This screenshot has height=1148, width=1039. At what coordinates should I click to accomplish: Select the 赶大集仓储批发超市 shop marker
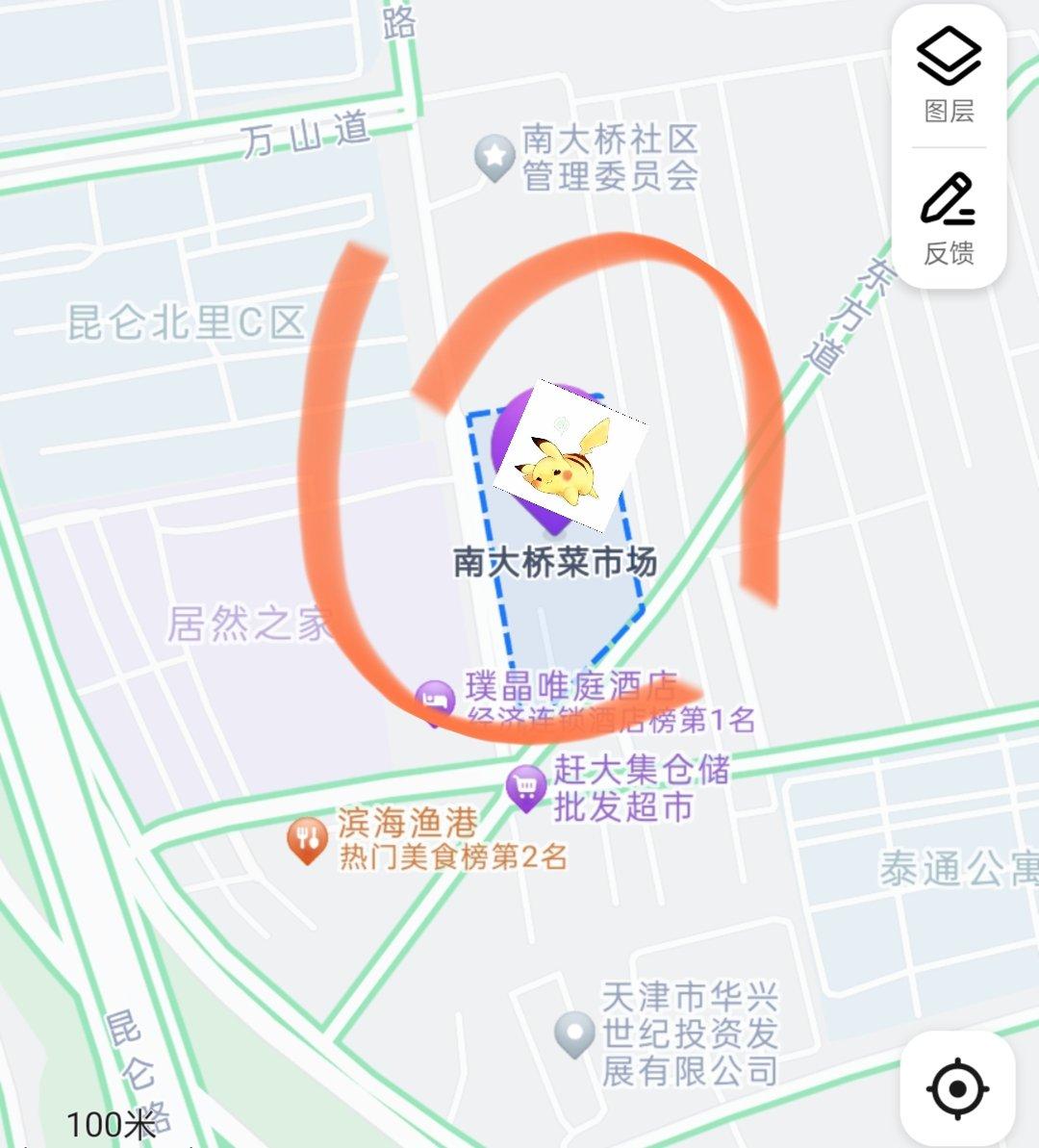pos(526,788)
